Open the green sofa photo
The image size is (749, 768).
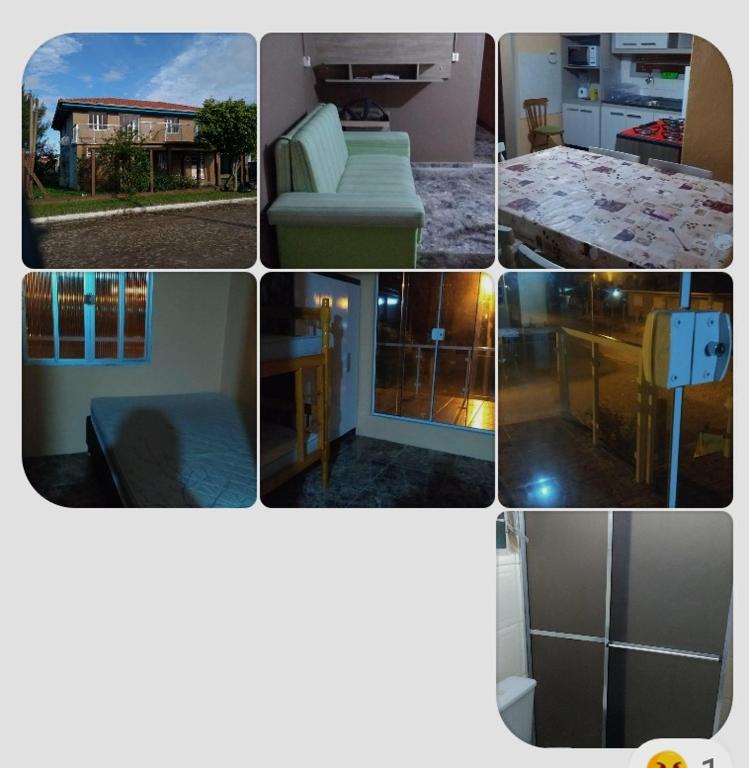point(377,150)
